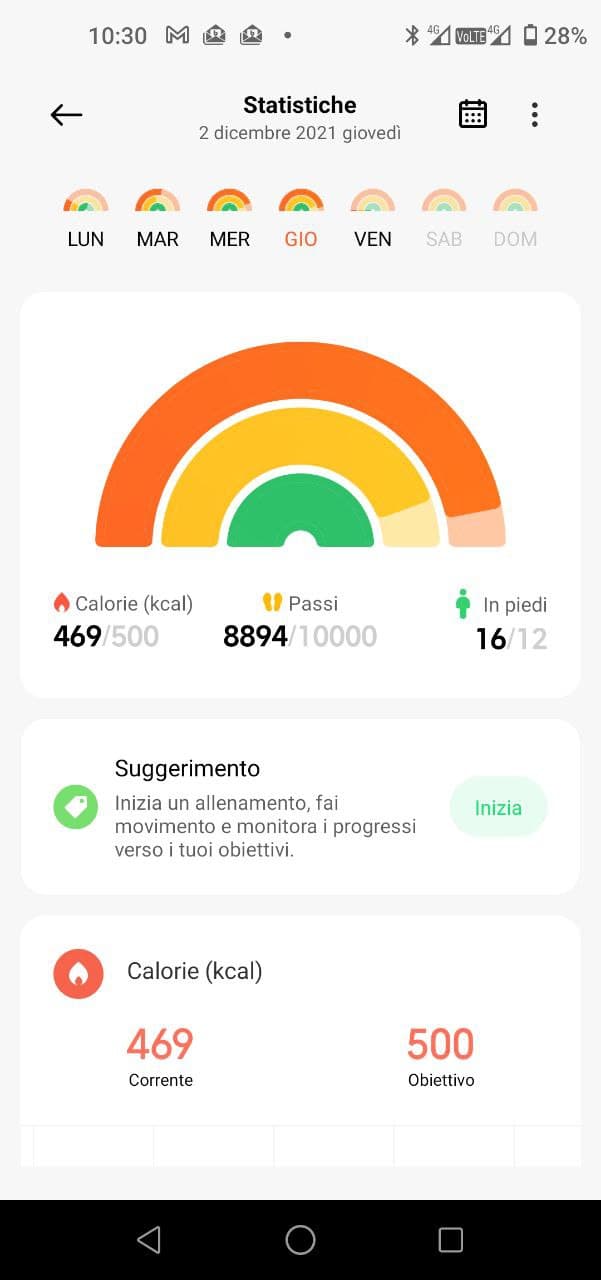Tap the system home button
Screen dimensions: 601x1280
[x=300, y=1240]
